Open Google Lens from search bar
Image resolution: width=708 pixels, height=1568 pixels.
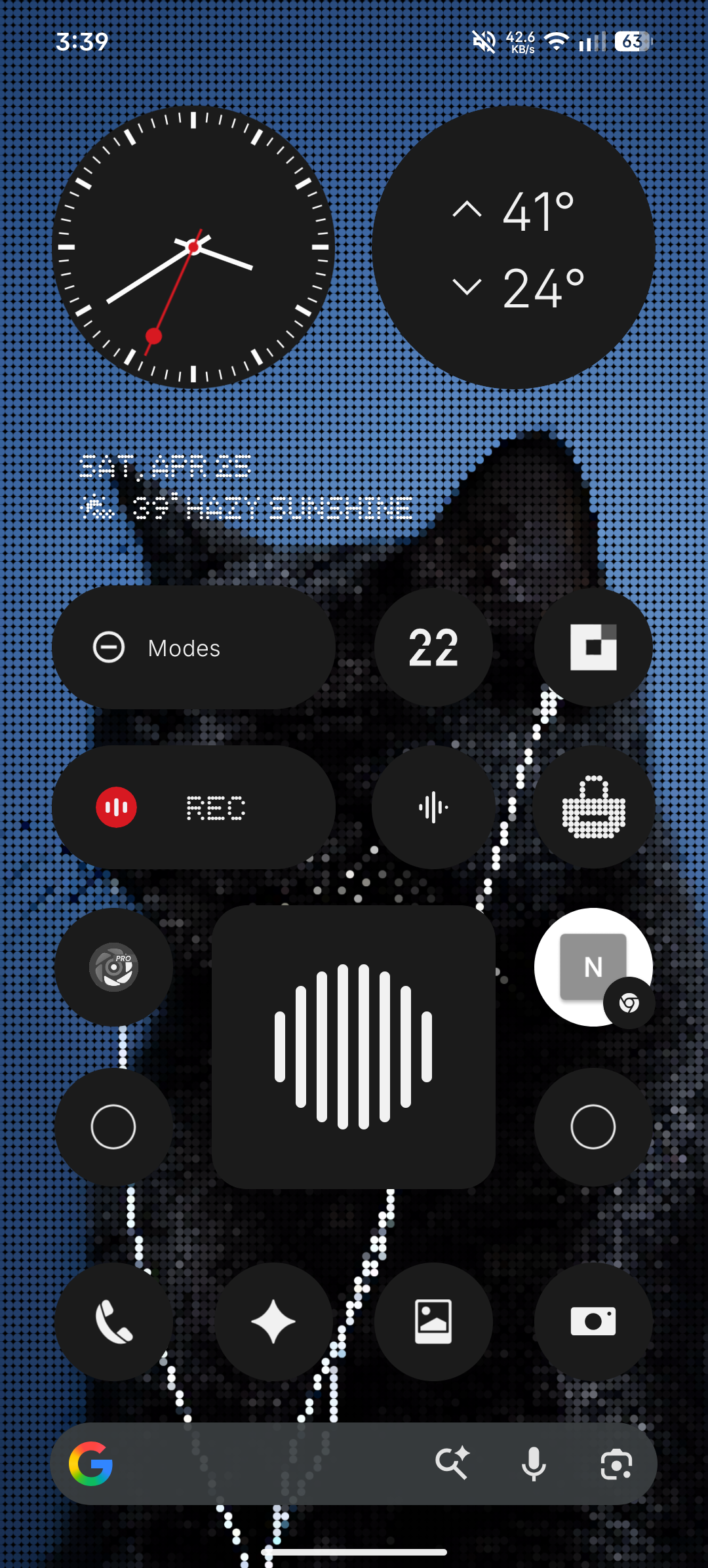point(616,1463)
